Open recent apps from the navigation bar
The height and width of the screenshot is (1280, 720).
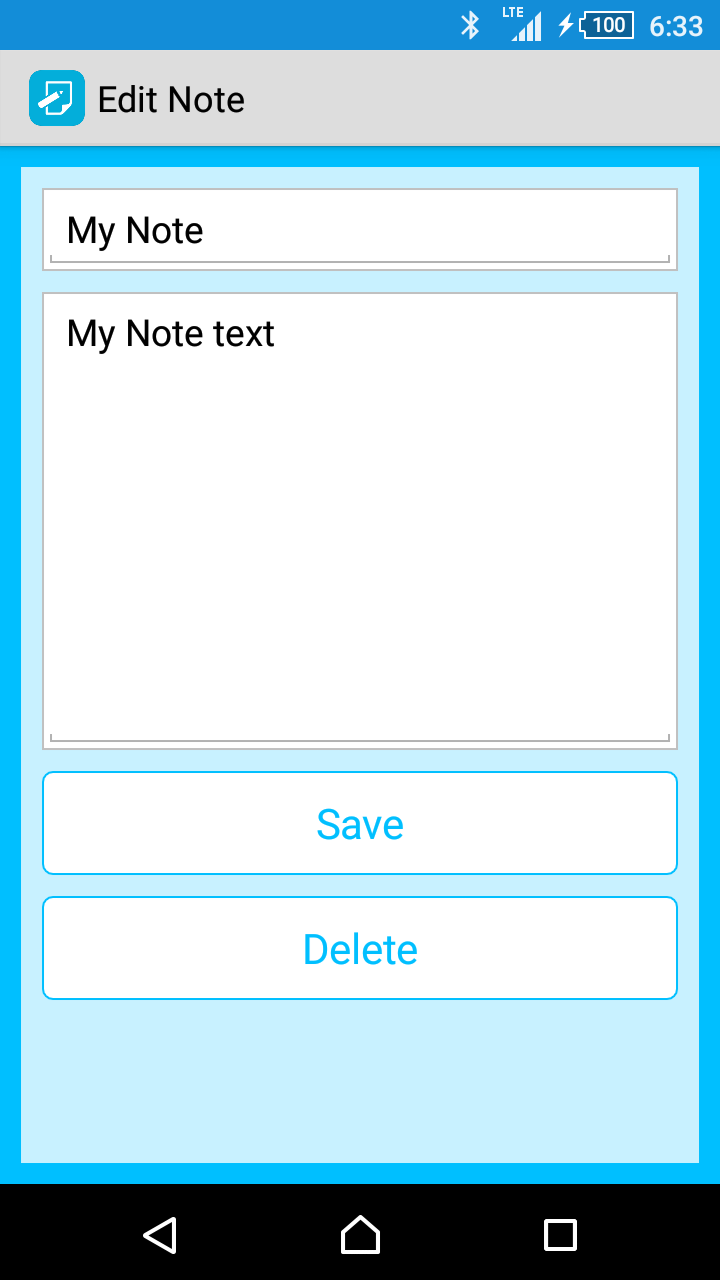[x=560, y=1235]
